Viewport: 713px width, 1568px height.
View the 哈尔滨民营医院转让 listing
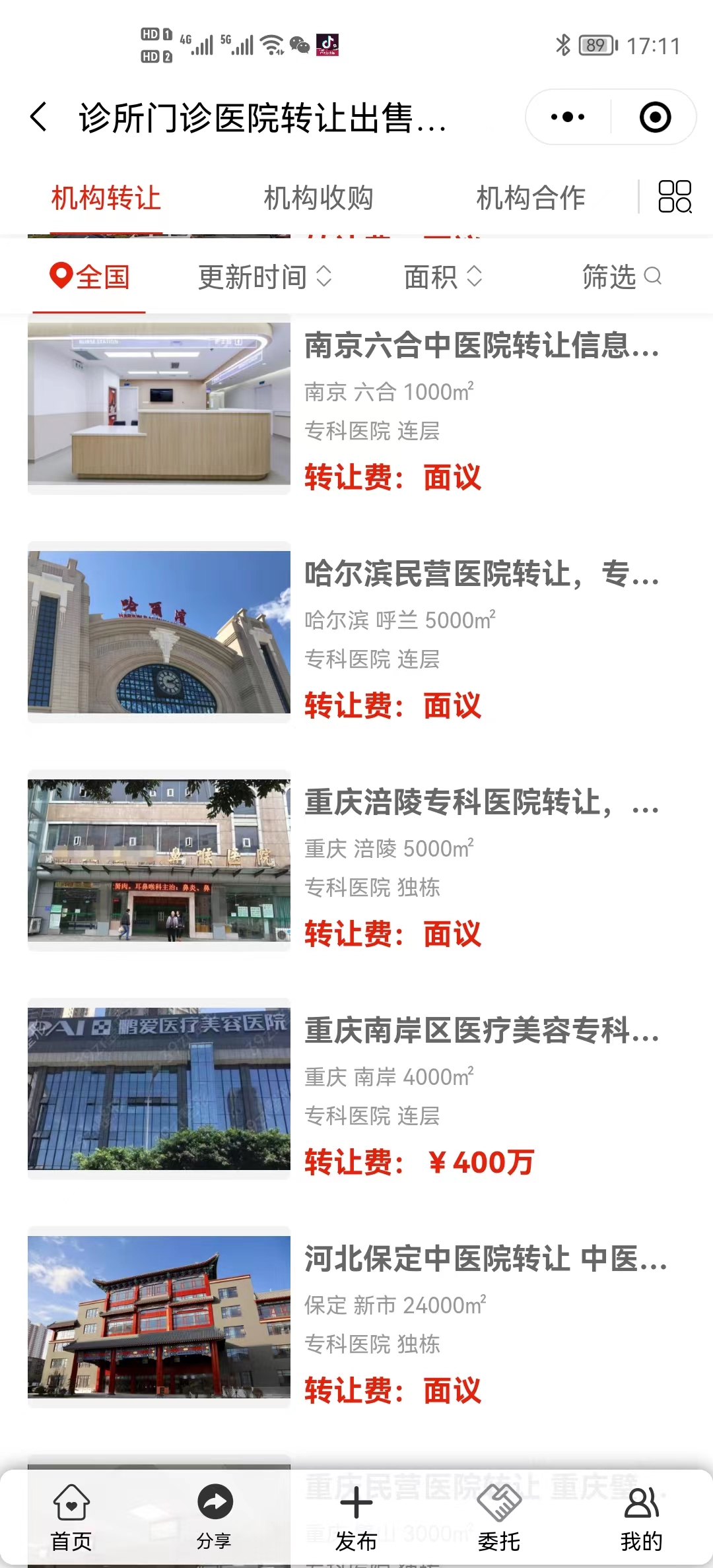click(x=481, y=574)
